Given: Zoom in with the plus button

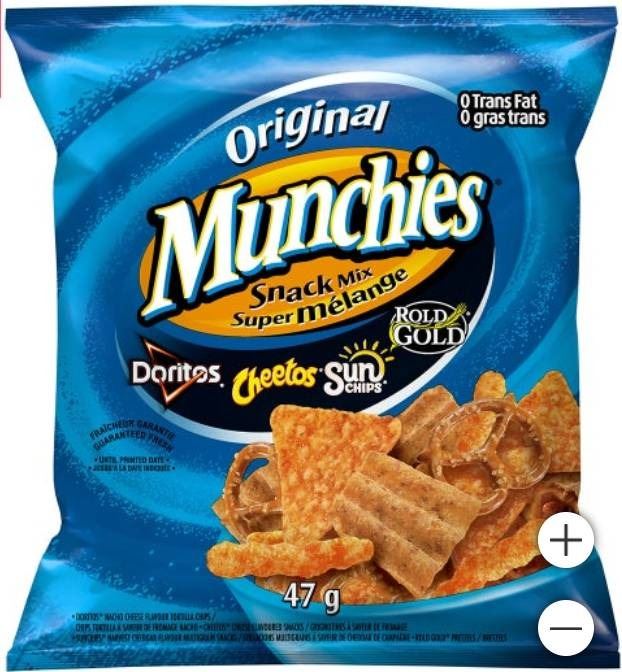Looking at the screenshot, I should (566, 541).
